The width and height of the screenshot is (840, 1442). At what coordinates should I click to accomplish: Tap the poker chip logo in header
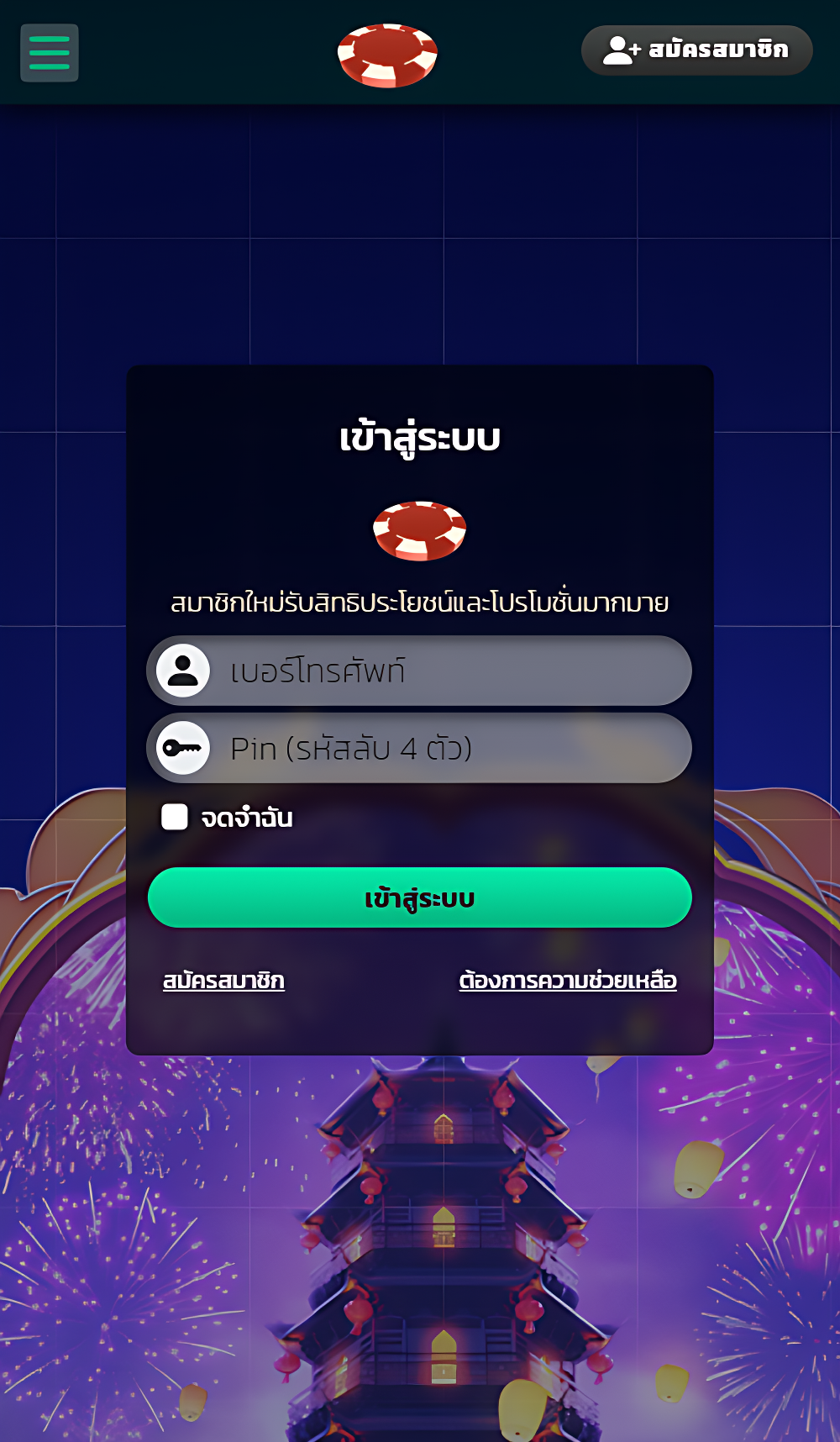point(387,55)
